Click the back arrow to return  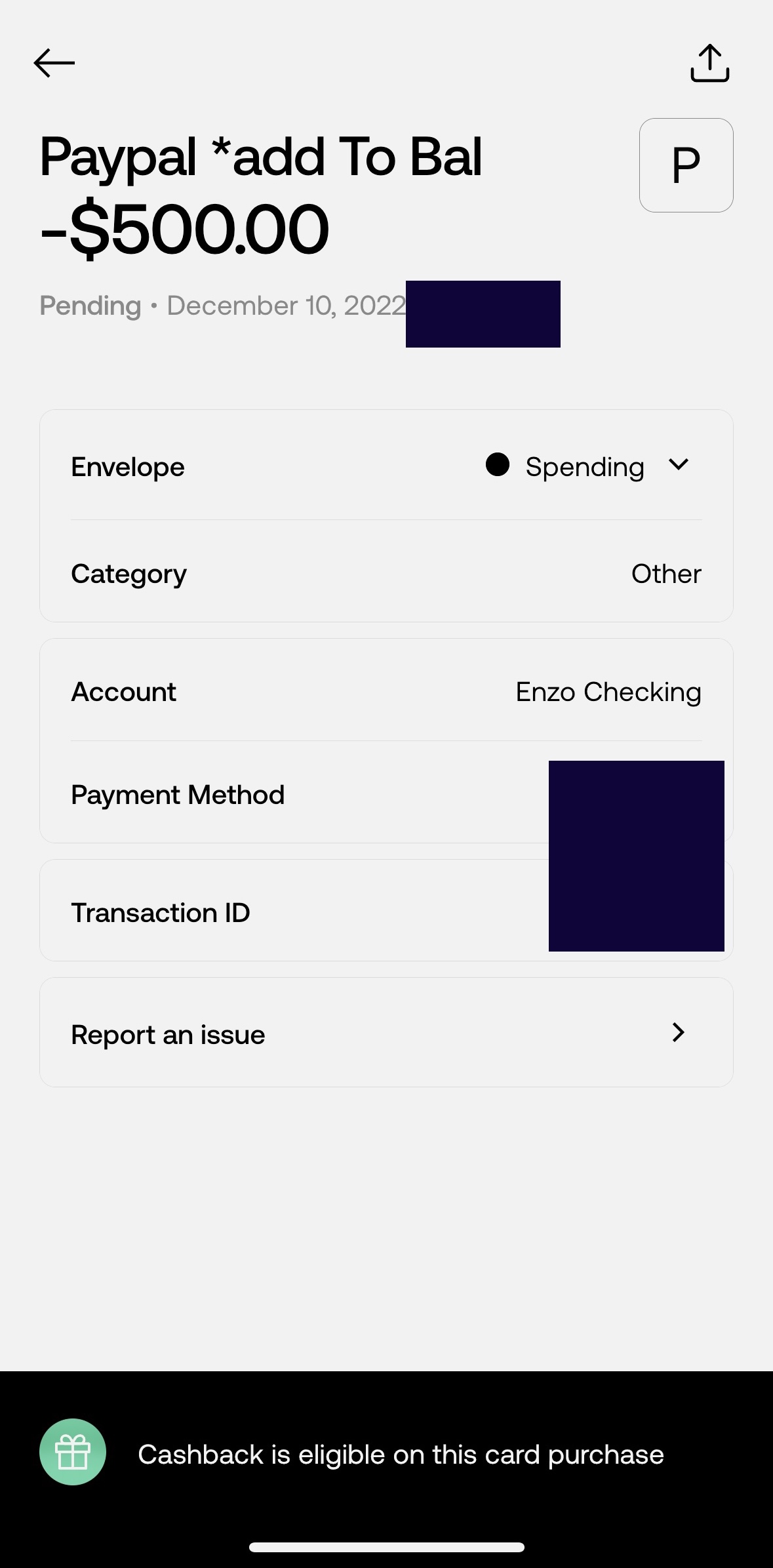53,63
